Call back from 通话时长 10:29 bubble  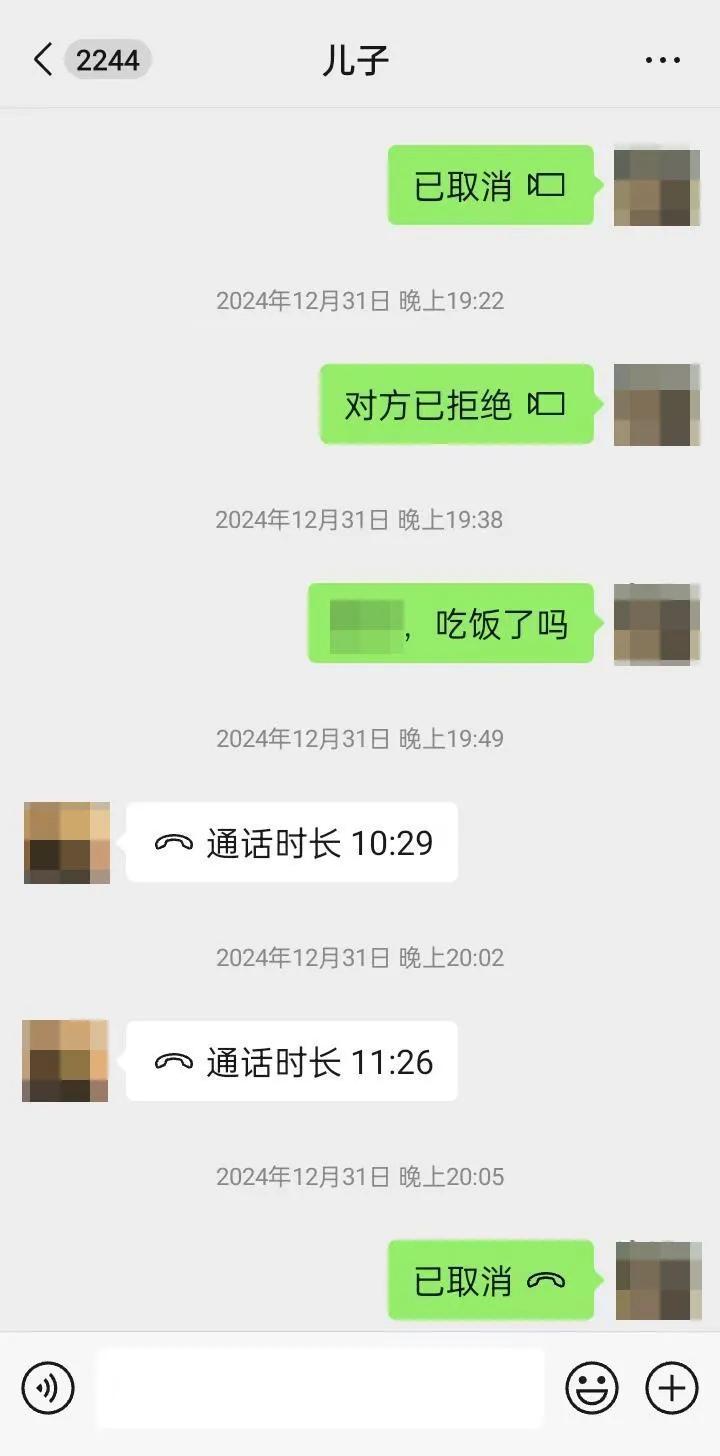pos(292,842)
